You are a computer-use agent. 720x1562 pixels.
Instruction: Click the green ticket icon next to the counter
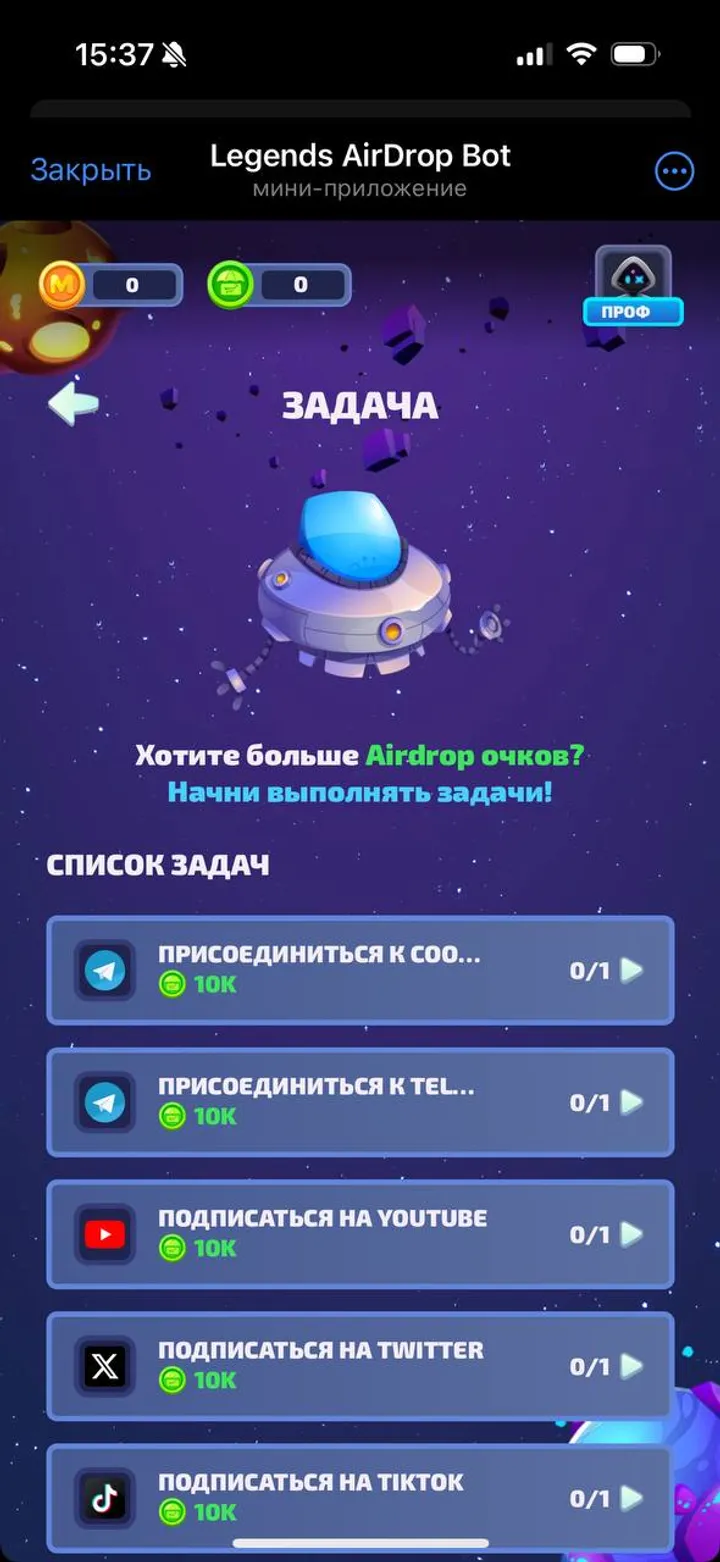click(233, 285)
